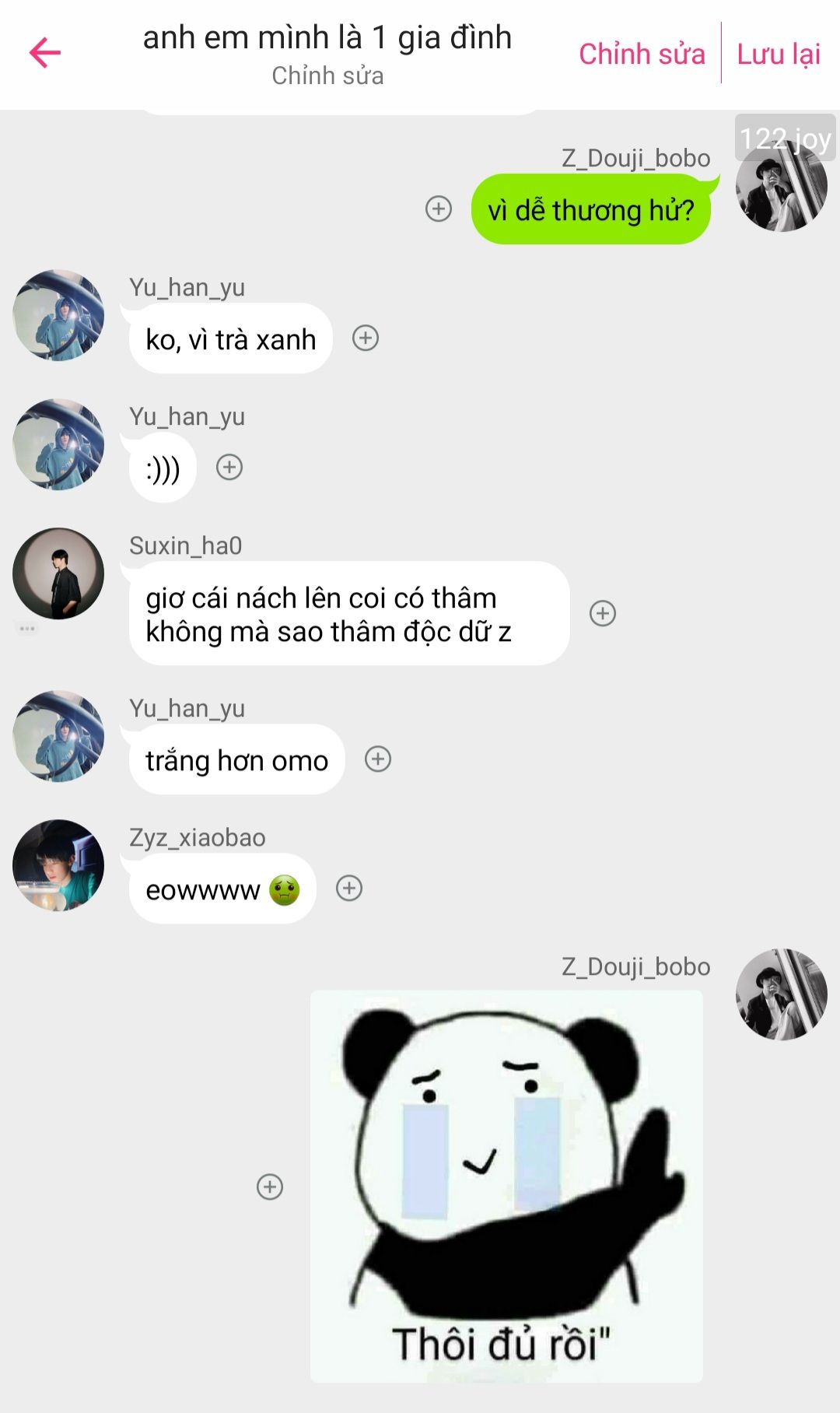Open the "Thôi đủ rồi" panda sticker
The height and width of the screenshot is (1413, 840).
(x=506, y=1186)
